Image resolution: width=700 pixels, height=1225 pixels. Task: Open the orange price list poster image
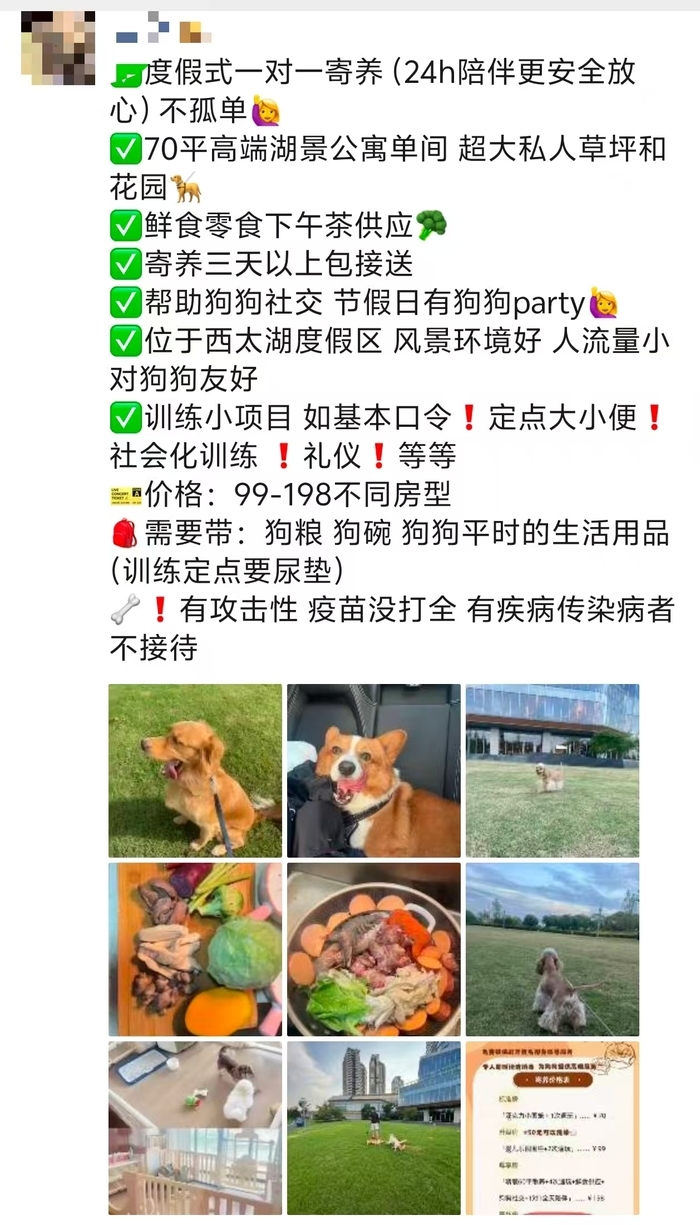[552, 1127]
